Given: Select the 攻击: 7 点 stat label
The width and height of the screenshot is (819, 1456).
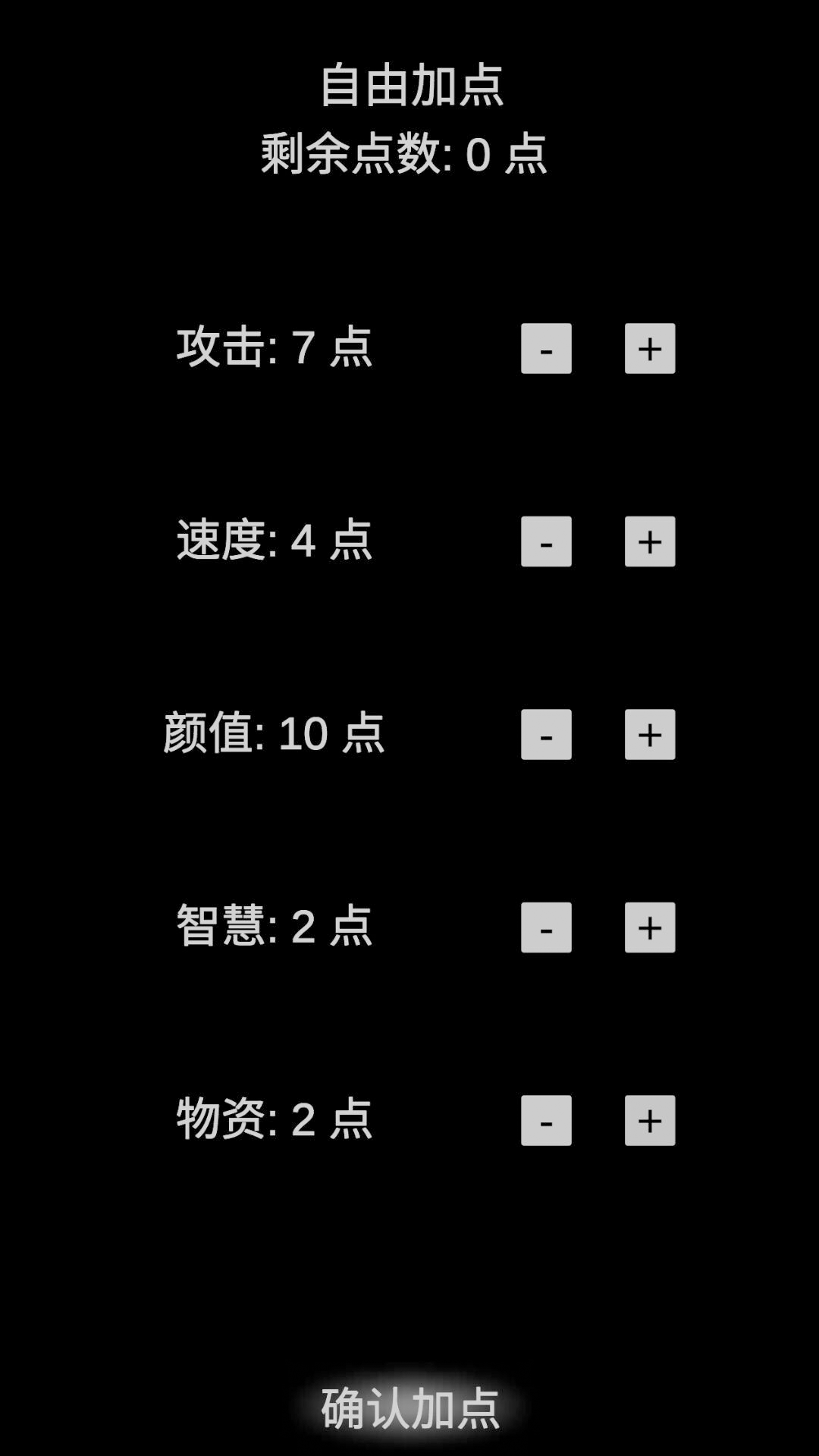Looking at the screenshot, I should [273, 350].
